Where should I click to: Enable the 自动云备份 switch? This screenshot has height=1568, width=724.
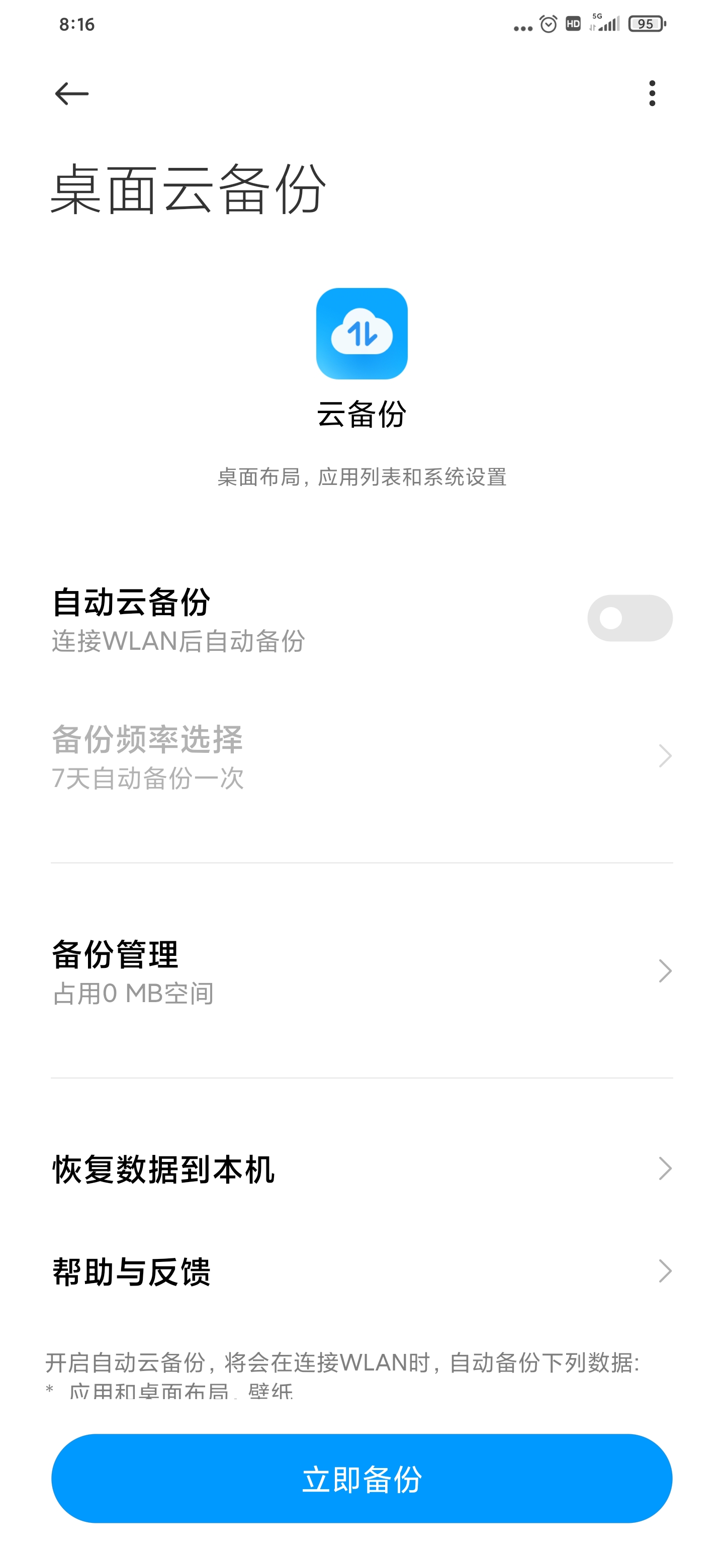(x=629, y=619)
